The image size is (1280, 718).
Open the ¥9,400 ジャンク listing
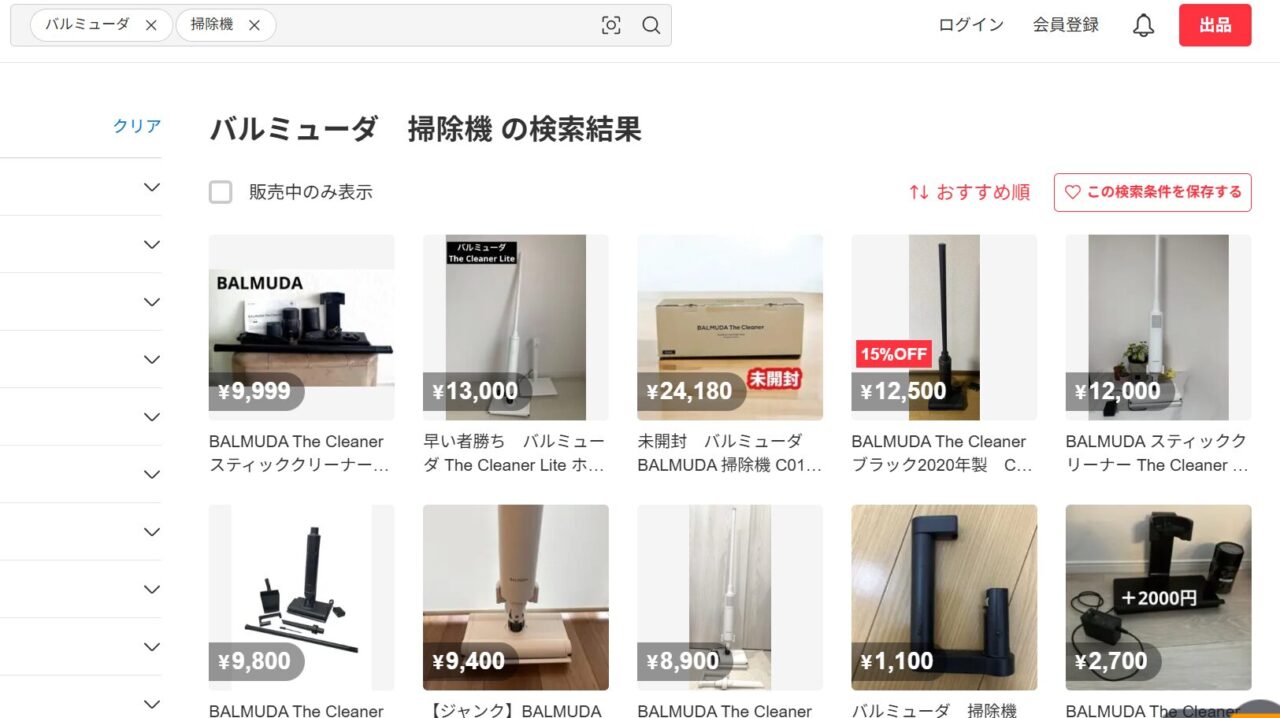[x=515, y=597]
